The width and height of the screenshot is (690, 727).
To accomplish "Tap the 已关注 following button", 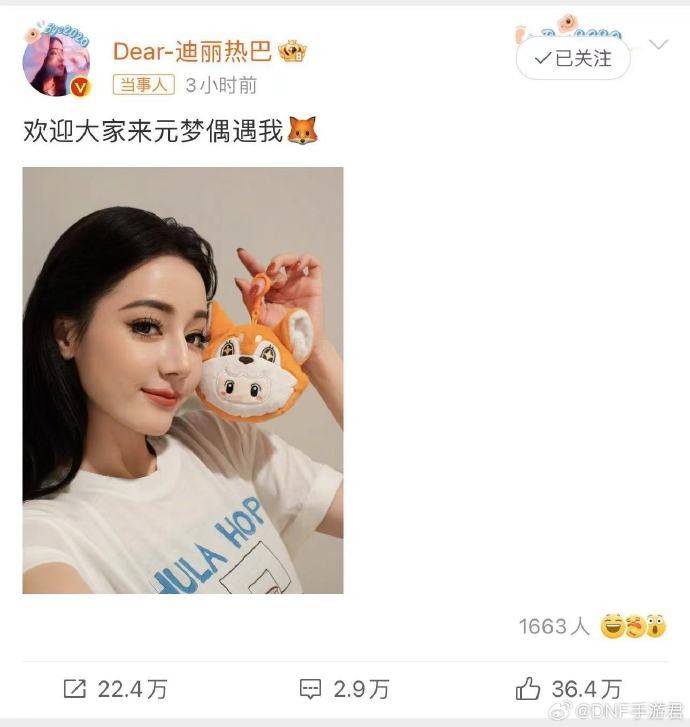I will tap(573, 59).
